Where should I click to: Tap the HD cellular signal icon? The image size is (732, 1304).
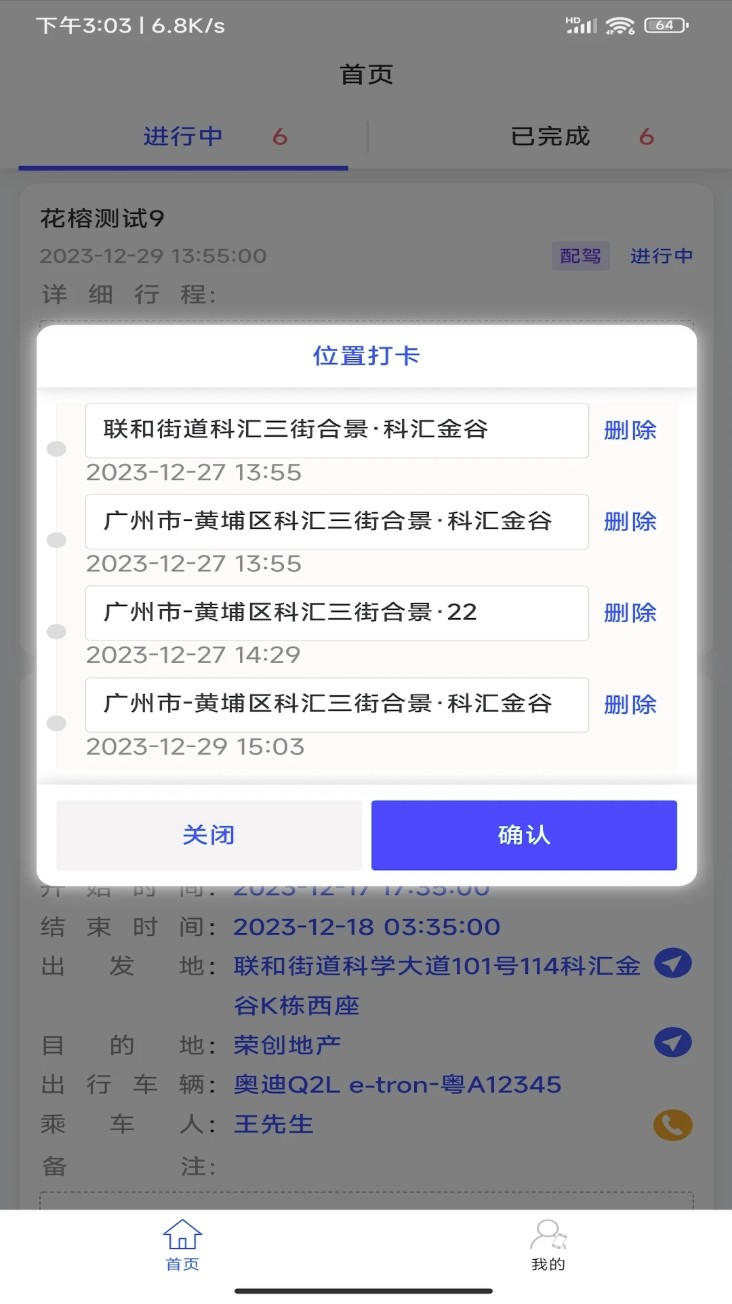(x=583, y=26)
